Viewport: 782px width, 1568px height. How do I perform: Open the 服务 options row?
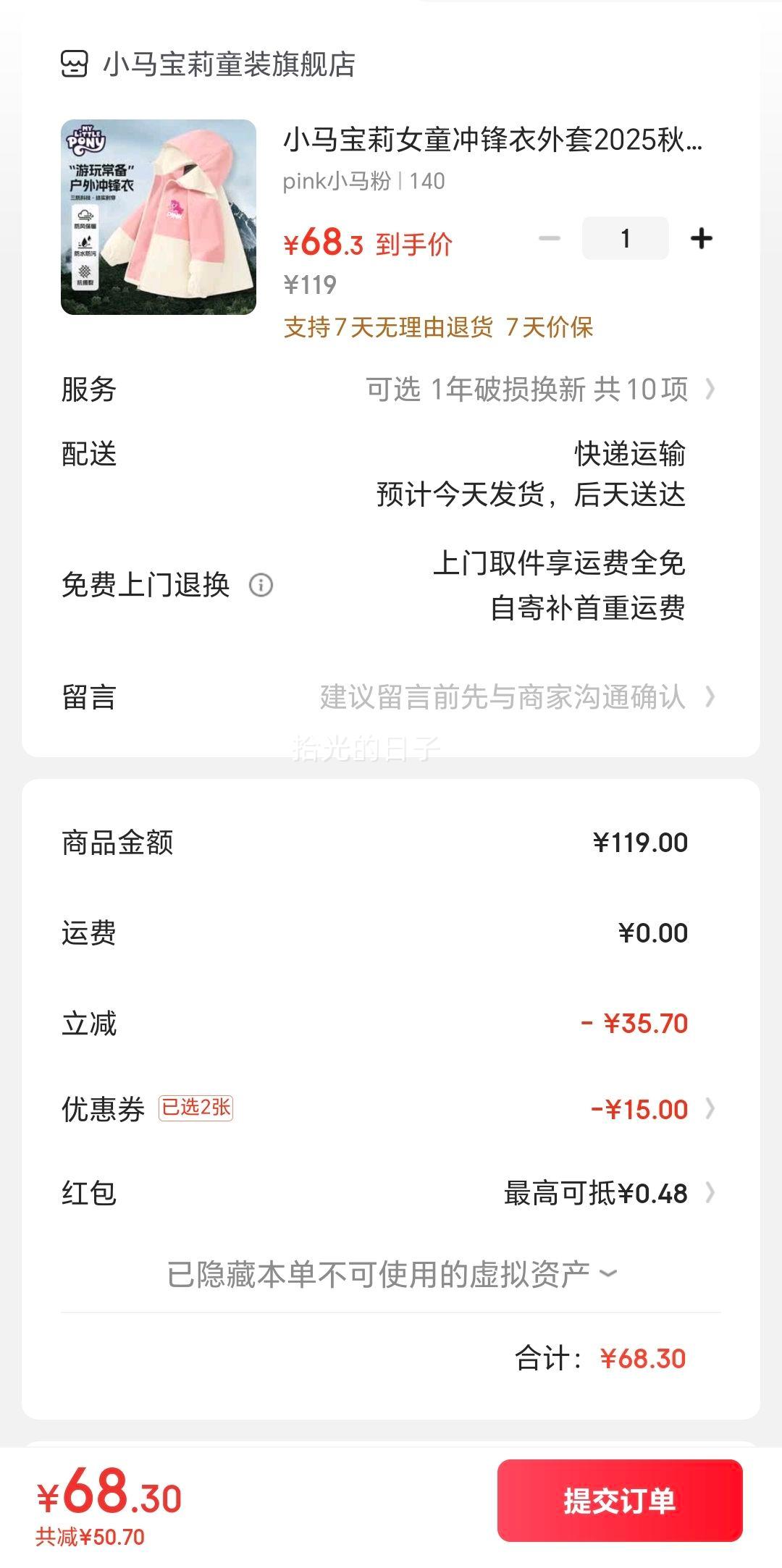coord(536,389)
